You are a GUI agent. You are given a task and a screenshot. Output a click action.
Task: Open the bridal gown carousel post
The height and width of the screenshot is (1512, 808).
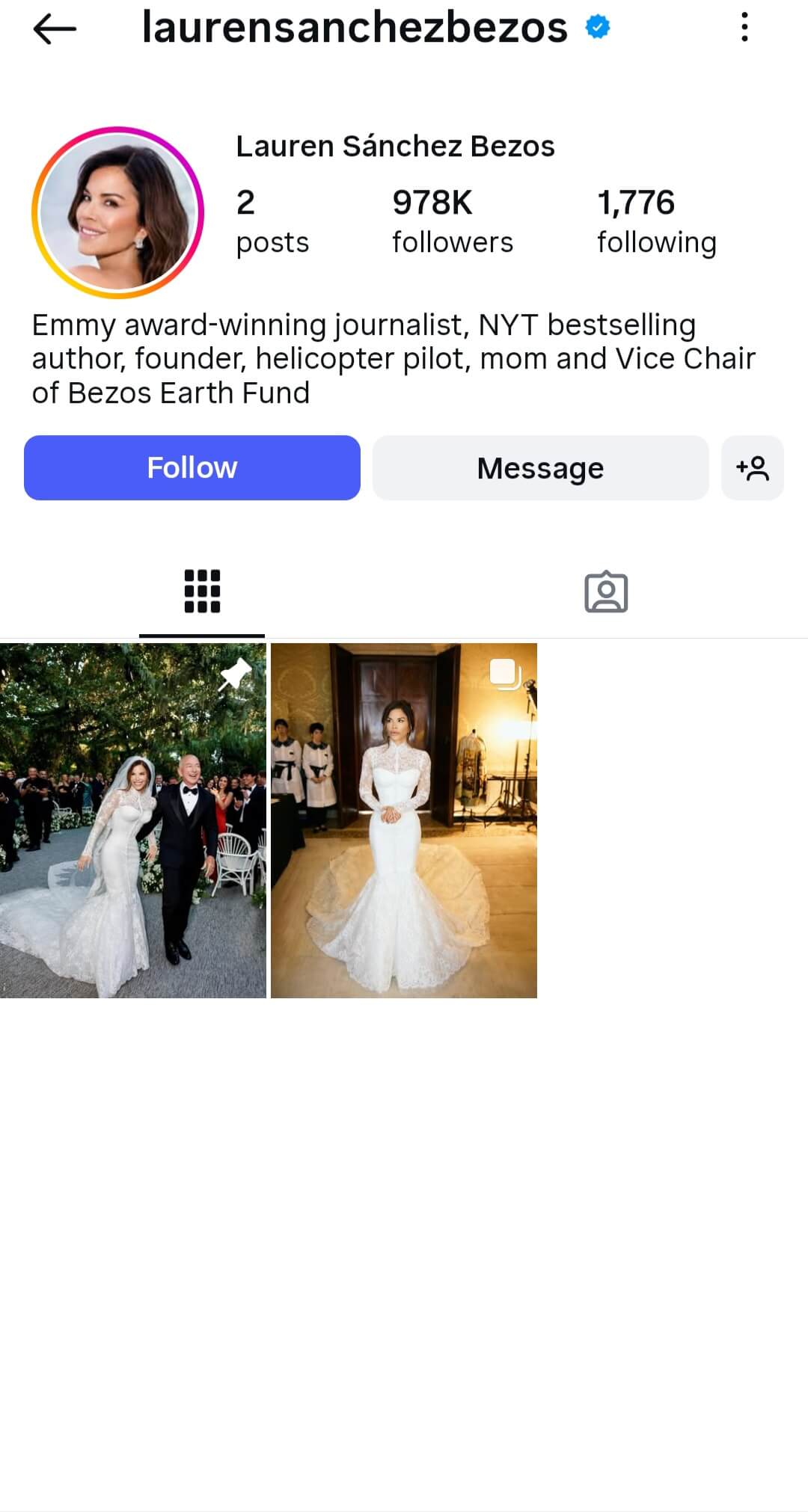(404, 820)
